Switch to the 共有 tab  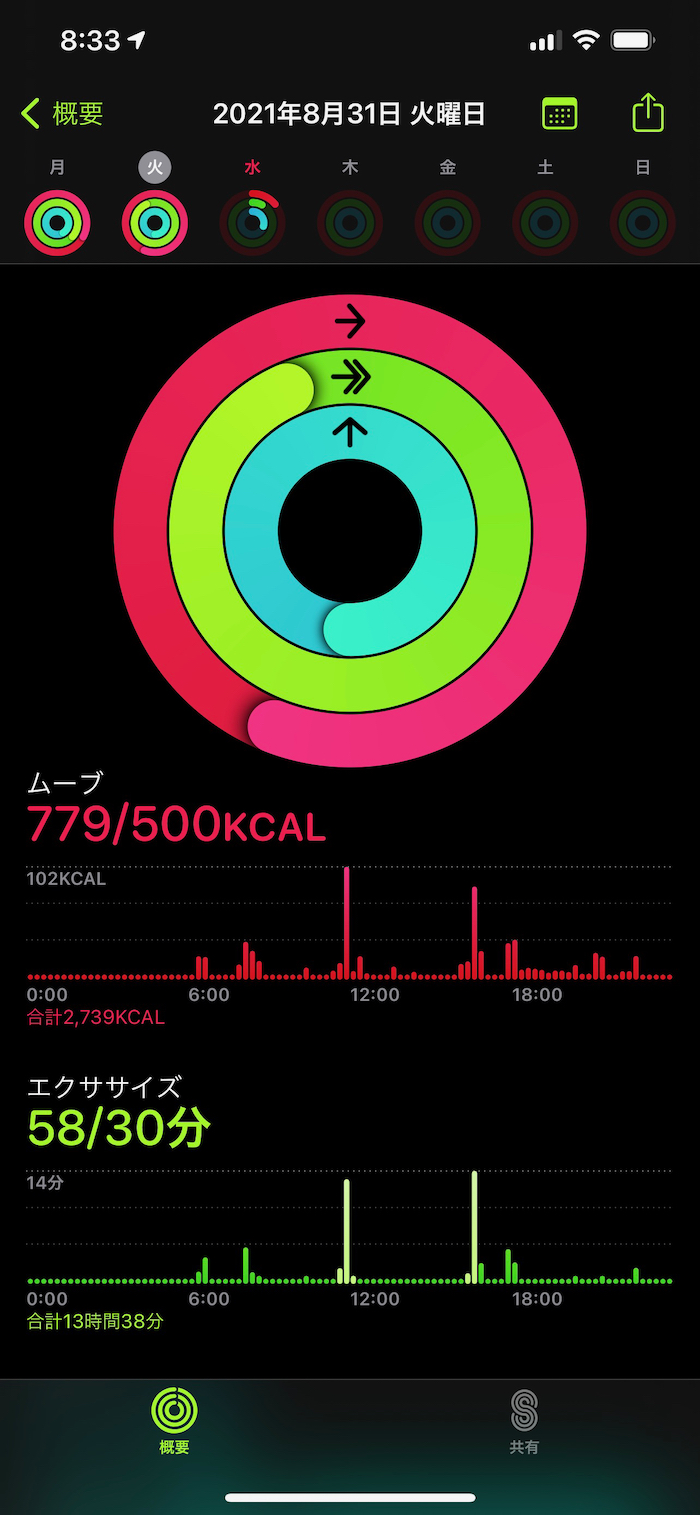click(x=524, y=1420)
